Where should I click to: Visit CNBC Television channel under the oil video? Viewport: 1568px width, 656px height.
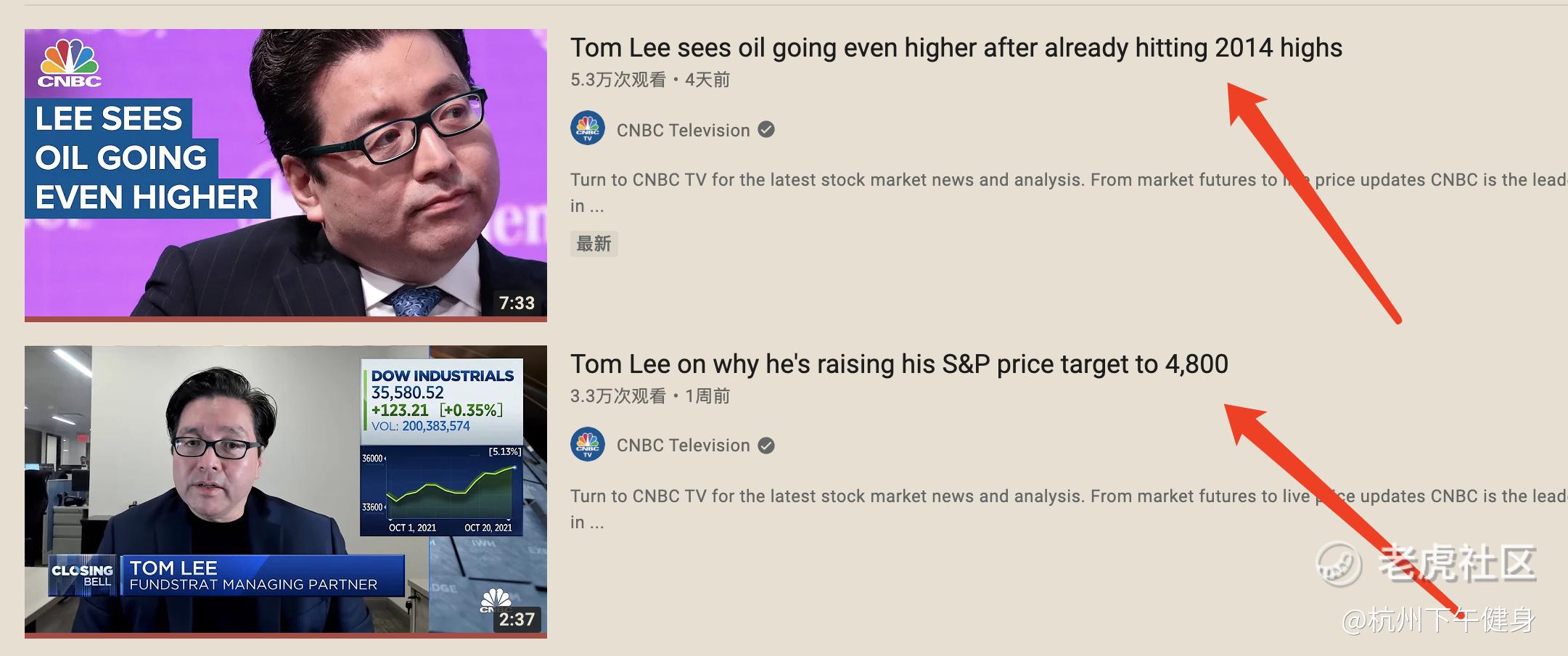682,131
